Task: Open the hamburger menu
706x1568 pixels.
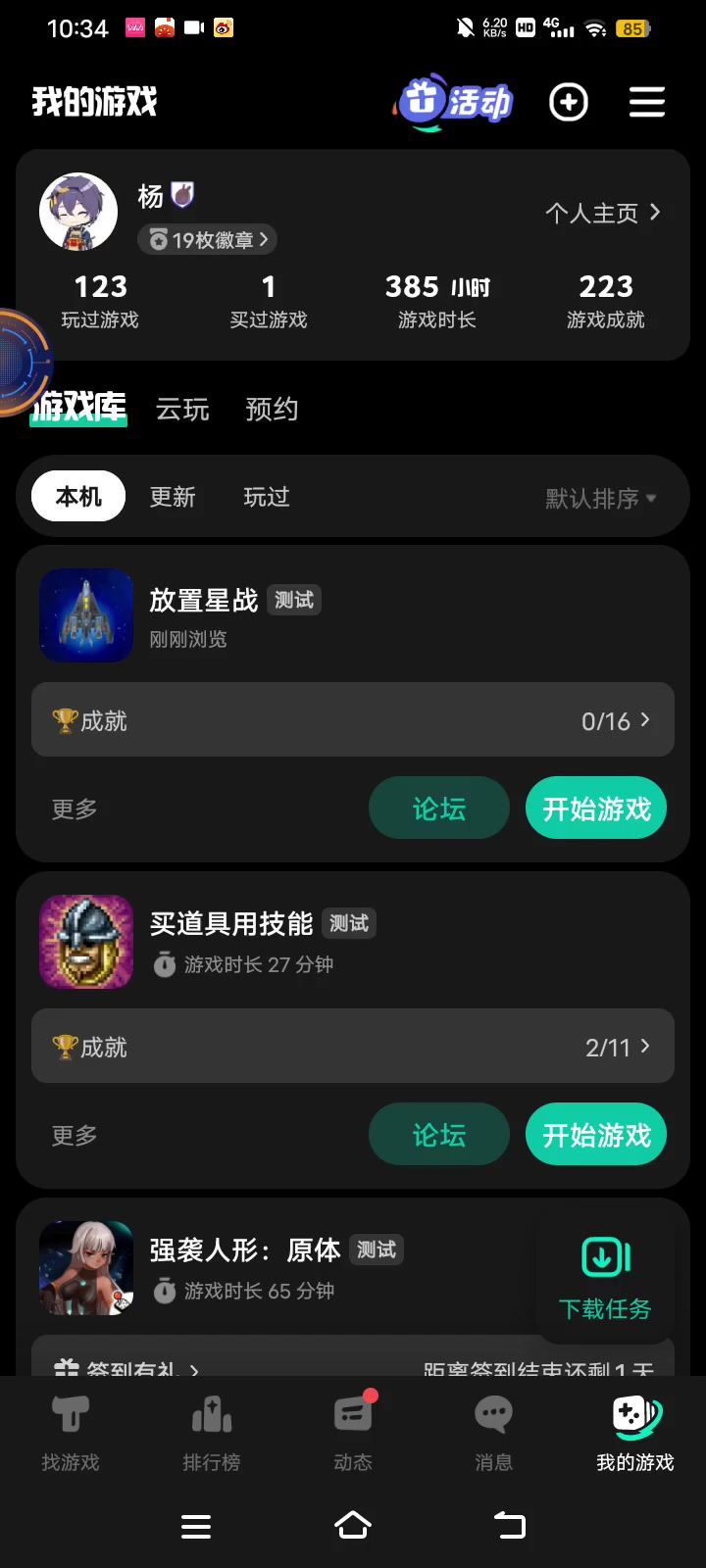Action: pos(647,102)
